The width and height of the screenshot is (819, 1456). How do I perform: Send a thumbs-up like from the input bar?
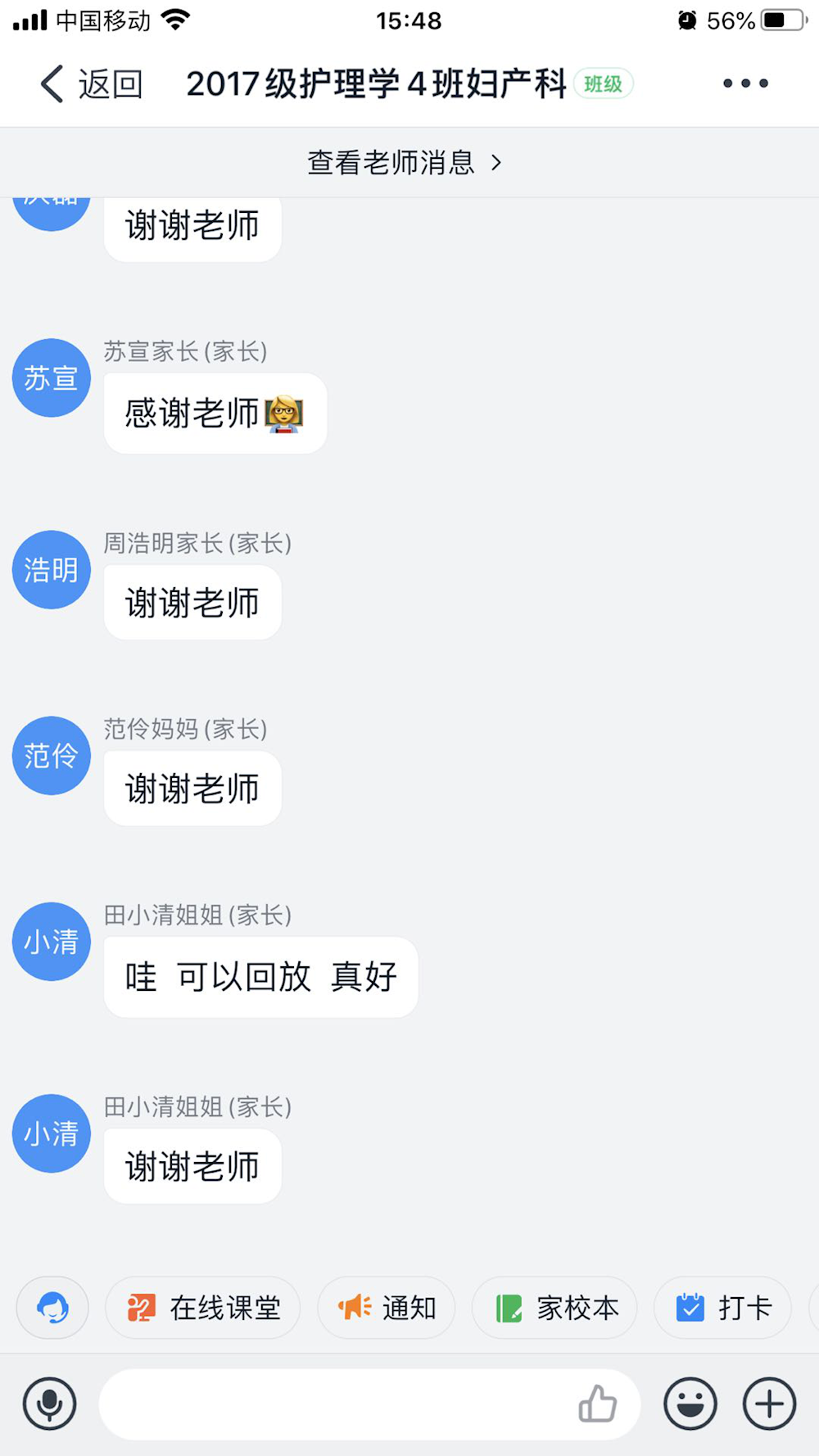pos(599,1404)
